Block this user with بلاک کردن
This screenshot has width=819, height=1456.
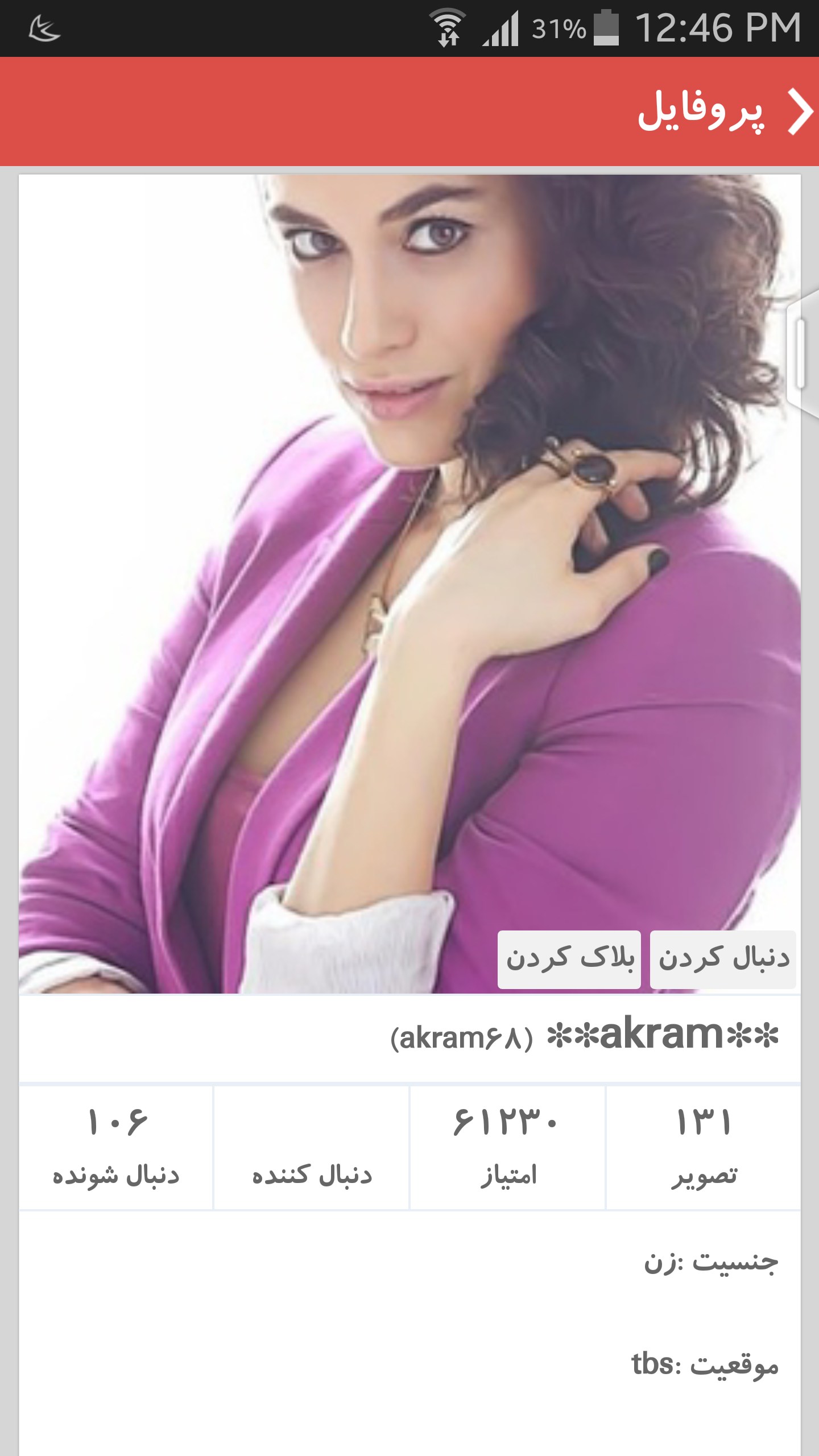pyautogui.click(x=569, y=959)
